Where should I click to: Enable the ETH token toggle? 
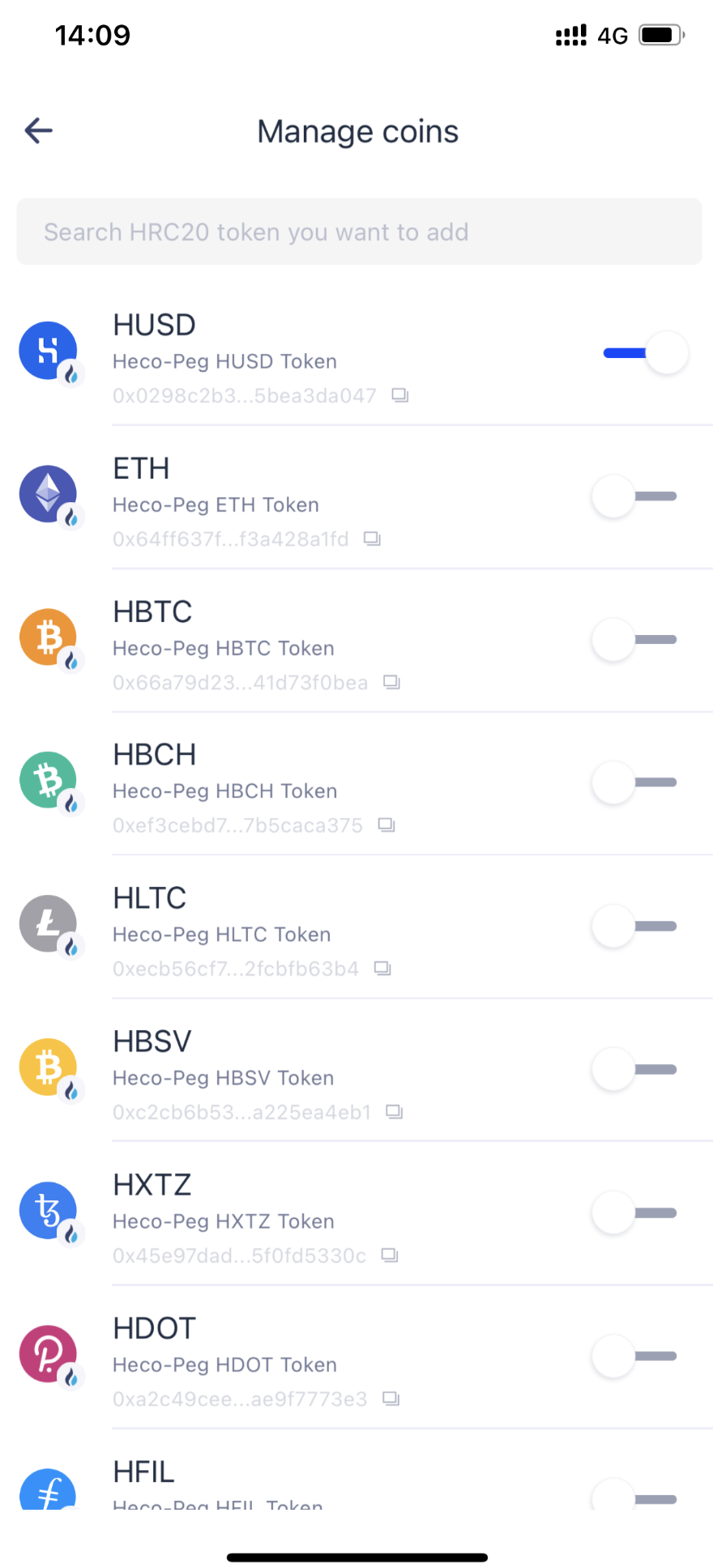[634, 496]
